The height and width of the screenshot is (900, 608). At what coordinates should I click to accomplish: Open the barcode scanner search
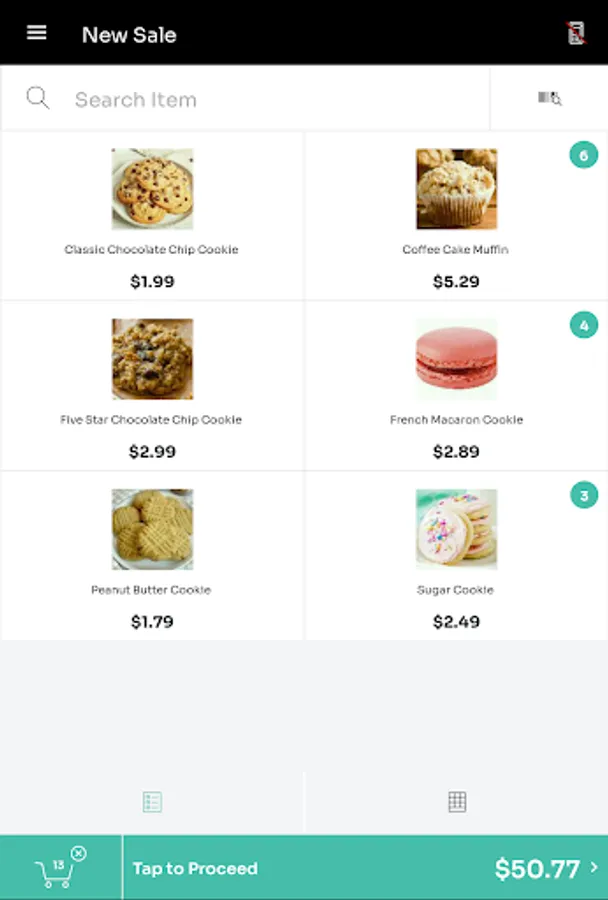549,98
